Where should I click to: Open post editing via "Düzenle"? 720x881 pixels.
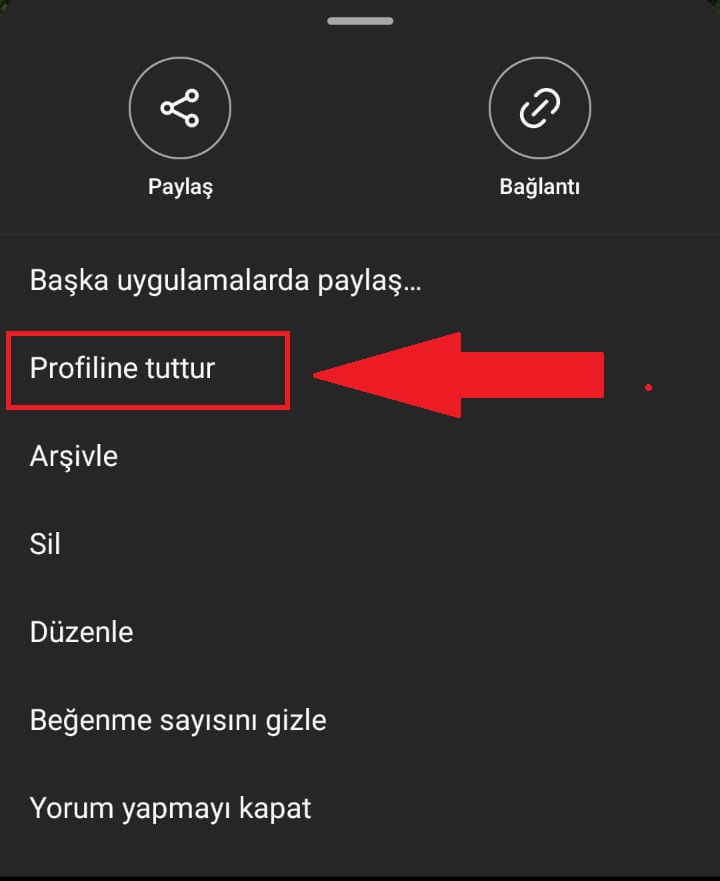click(x=81, y=632)
